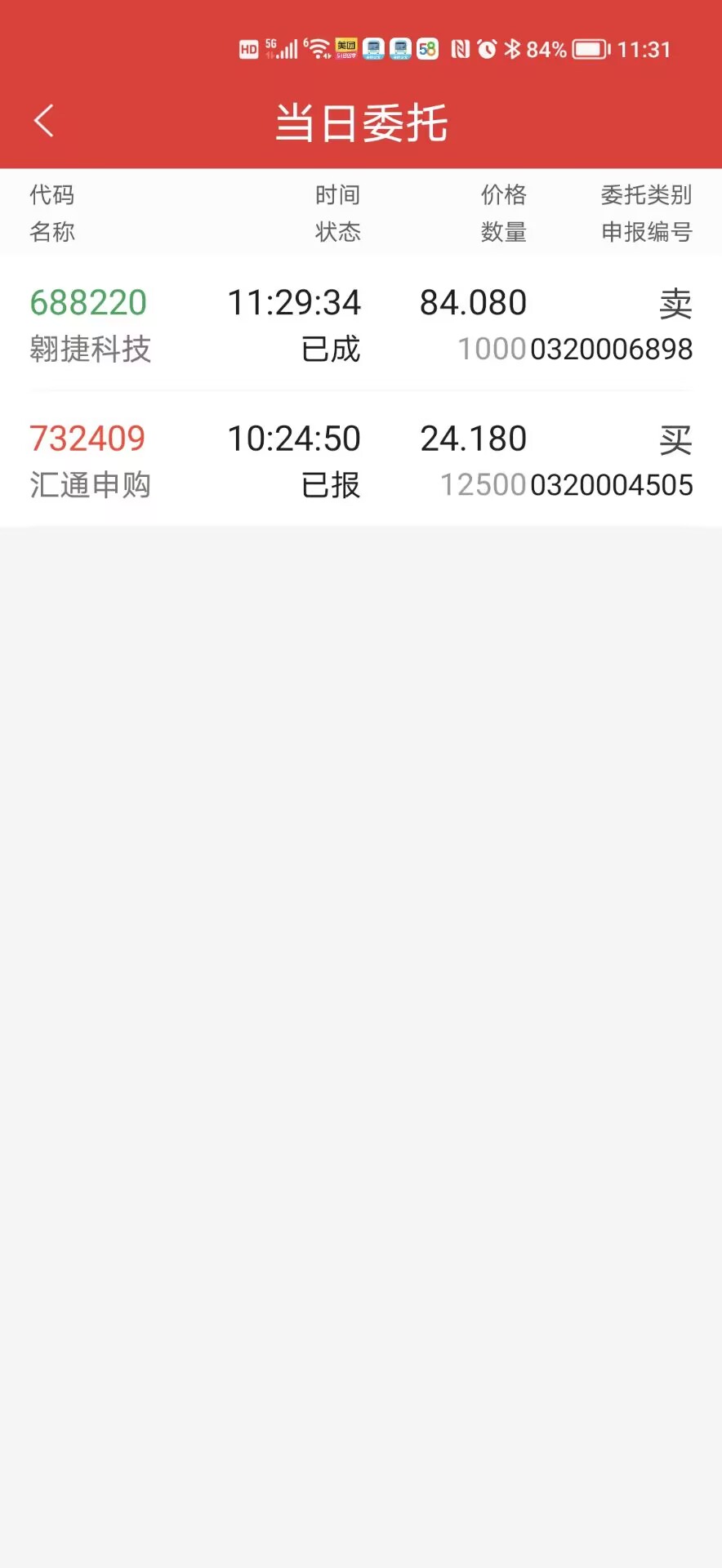The height and width of the screenshot is (1568, 722).
Task: Open the 732409 汇通申购 buy order
Action: pyautogui.click(x=361, y=461)
